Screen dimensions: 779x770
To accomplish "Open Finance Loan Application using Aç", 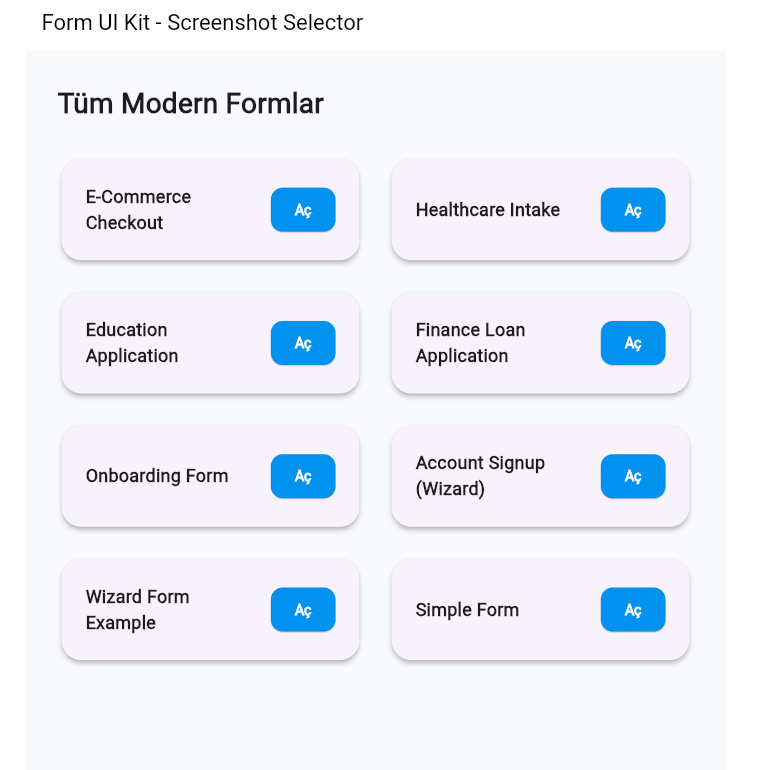I will (x=633, y=343).
